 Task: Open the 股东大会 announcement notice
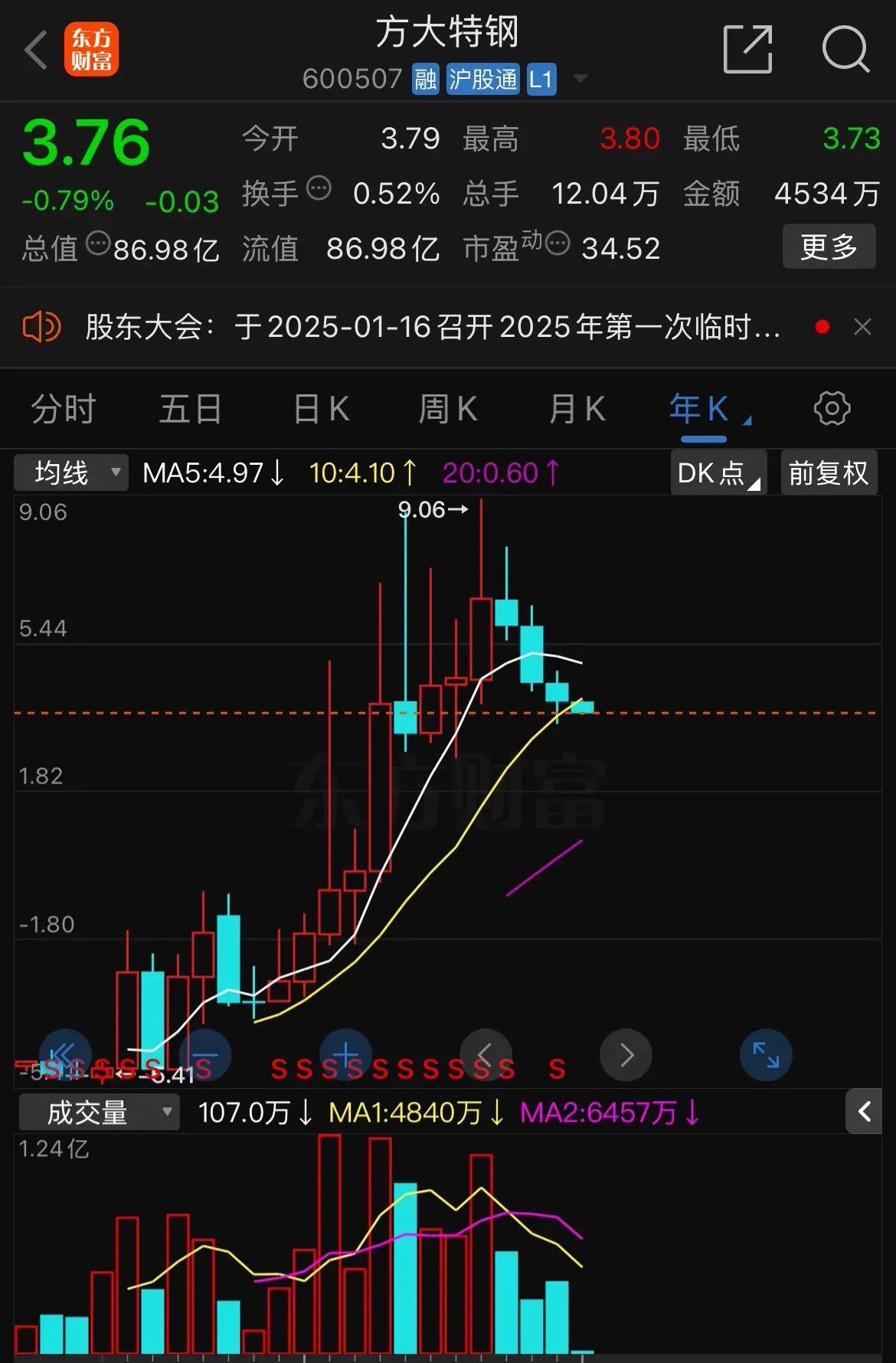click(433, 328)
